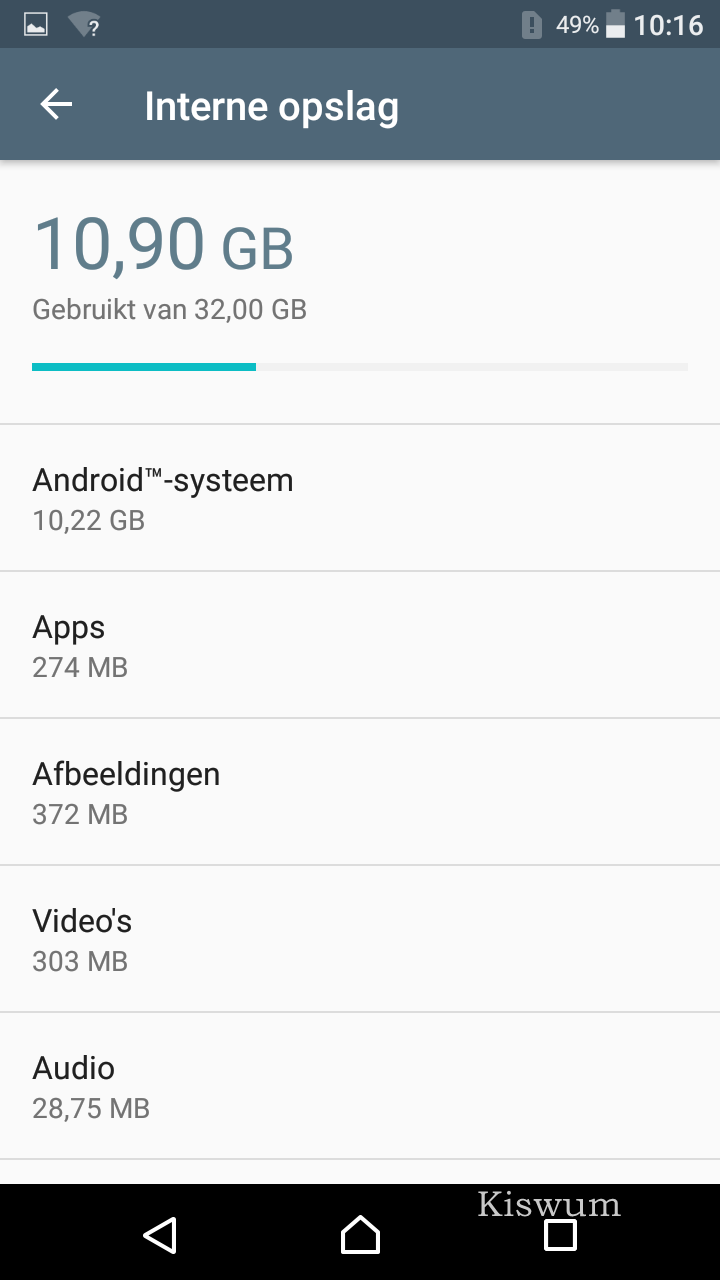Open the Android-systeem storage row
720x1280 pixels.
click(x=360, y=498)
